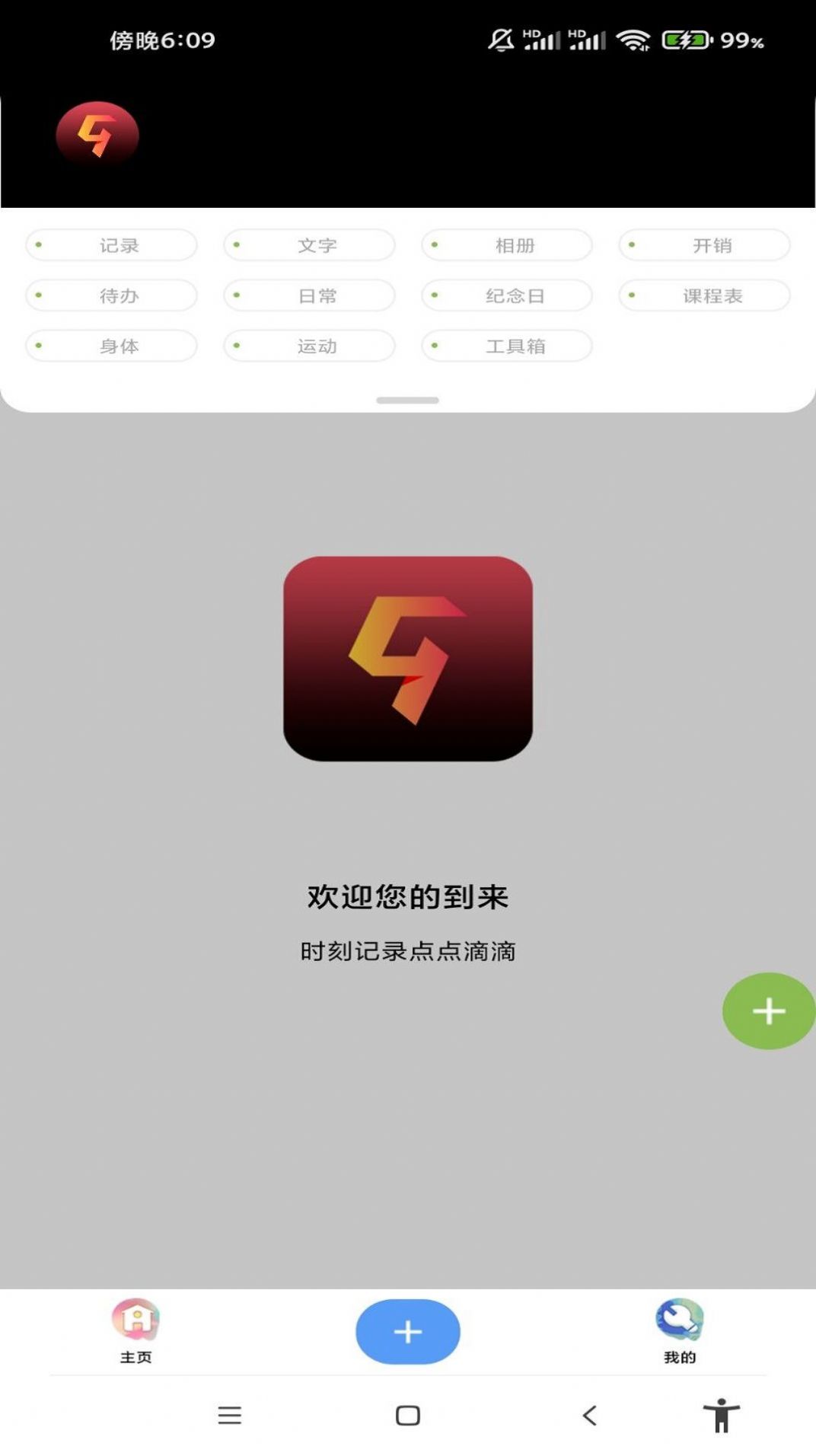The image size is (816, 1456).
Task: Toggle the green dot on 相册 chip
Action: (x=435, y=245)
